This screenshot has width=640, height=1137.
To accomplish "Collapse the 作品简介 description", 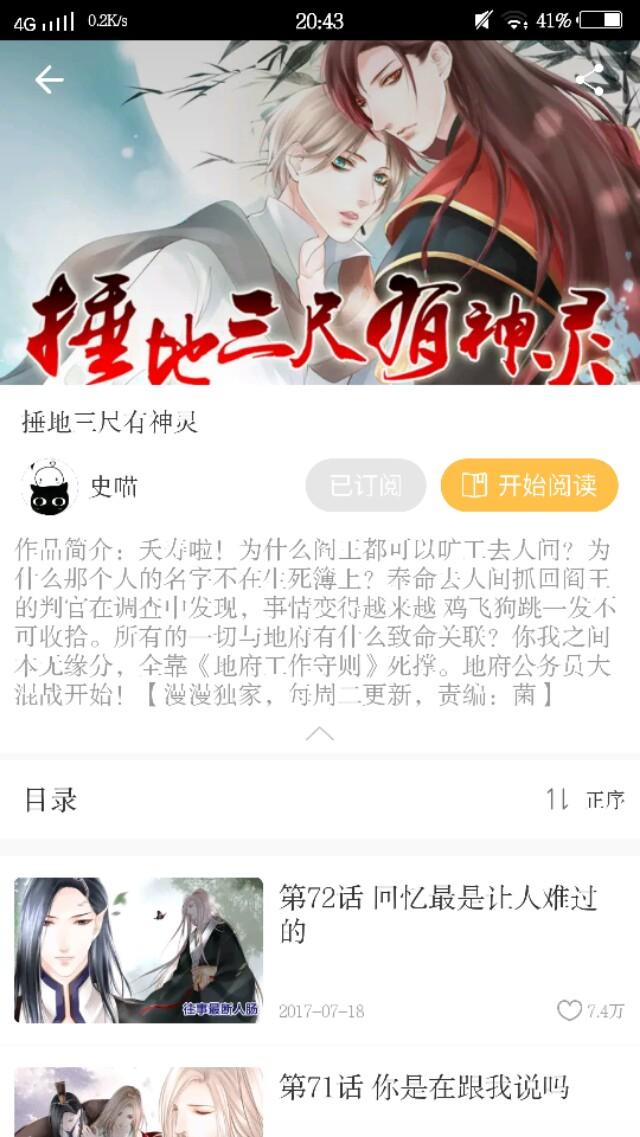I will coord(319,734).
